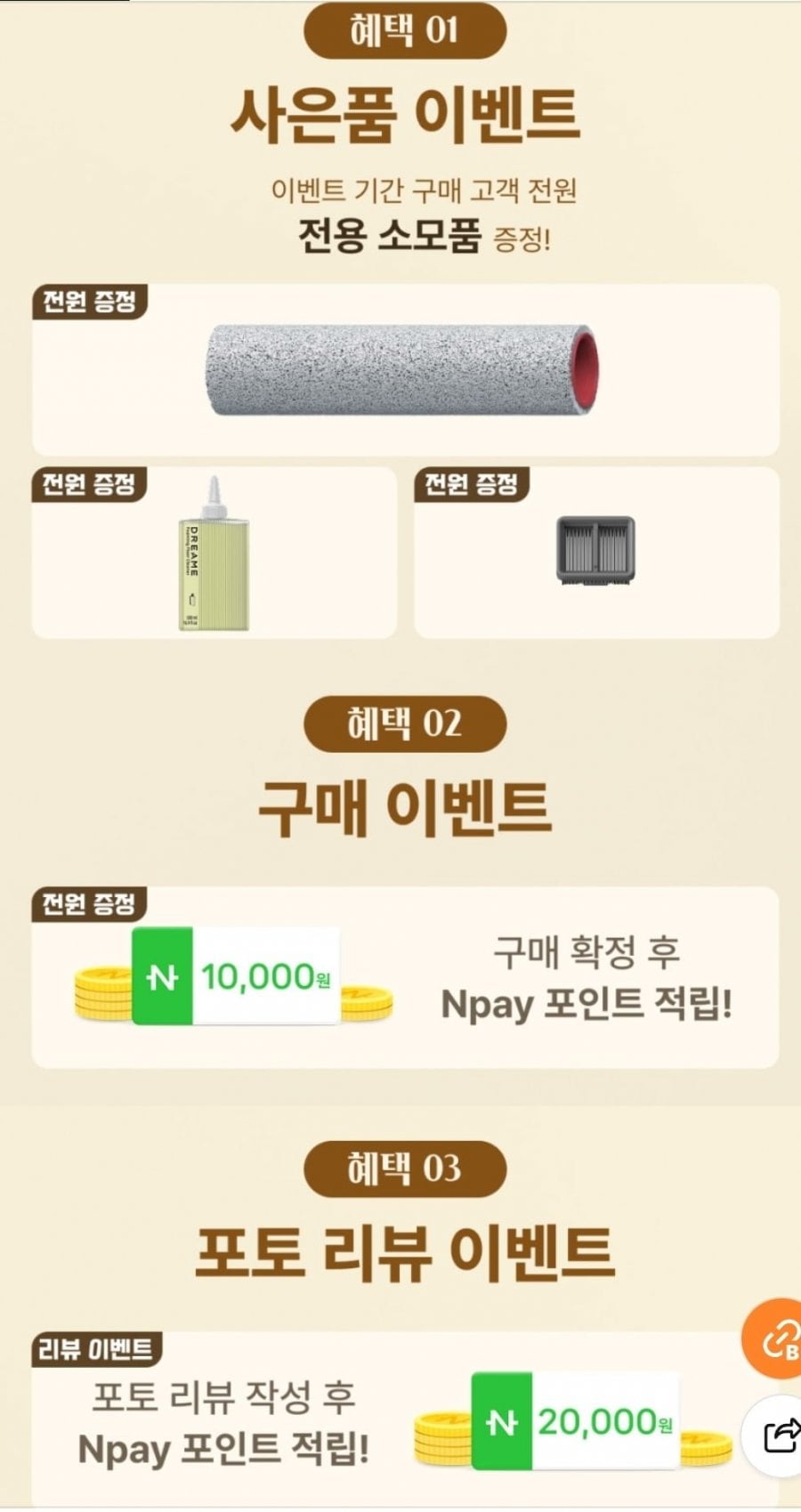Image resolution: width=801 pixels, height=1512 pixels.
Task: Share this page via the share icon
Action: (780, 1435)
